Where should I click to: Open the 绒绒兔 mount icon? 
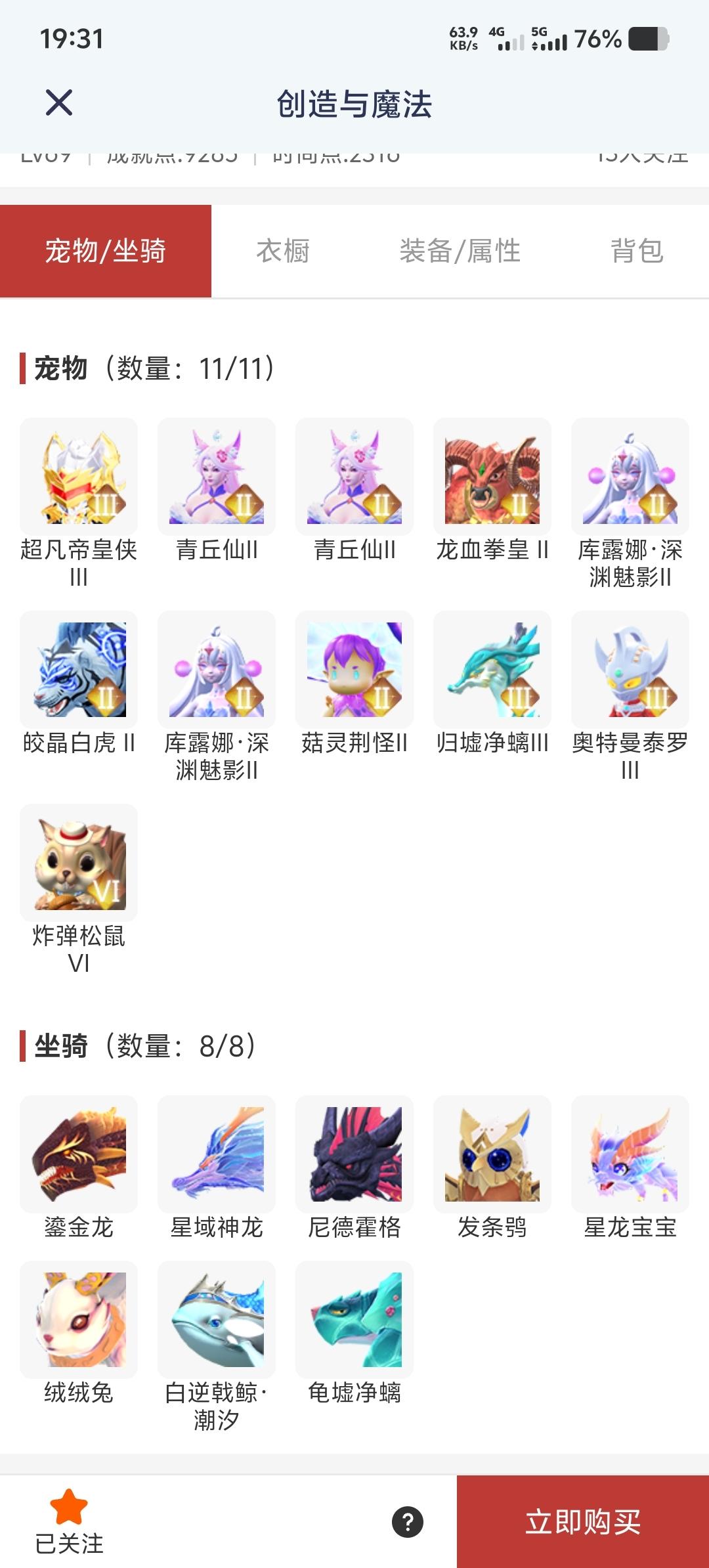[x=79, y=1320]
